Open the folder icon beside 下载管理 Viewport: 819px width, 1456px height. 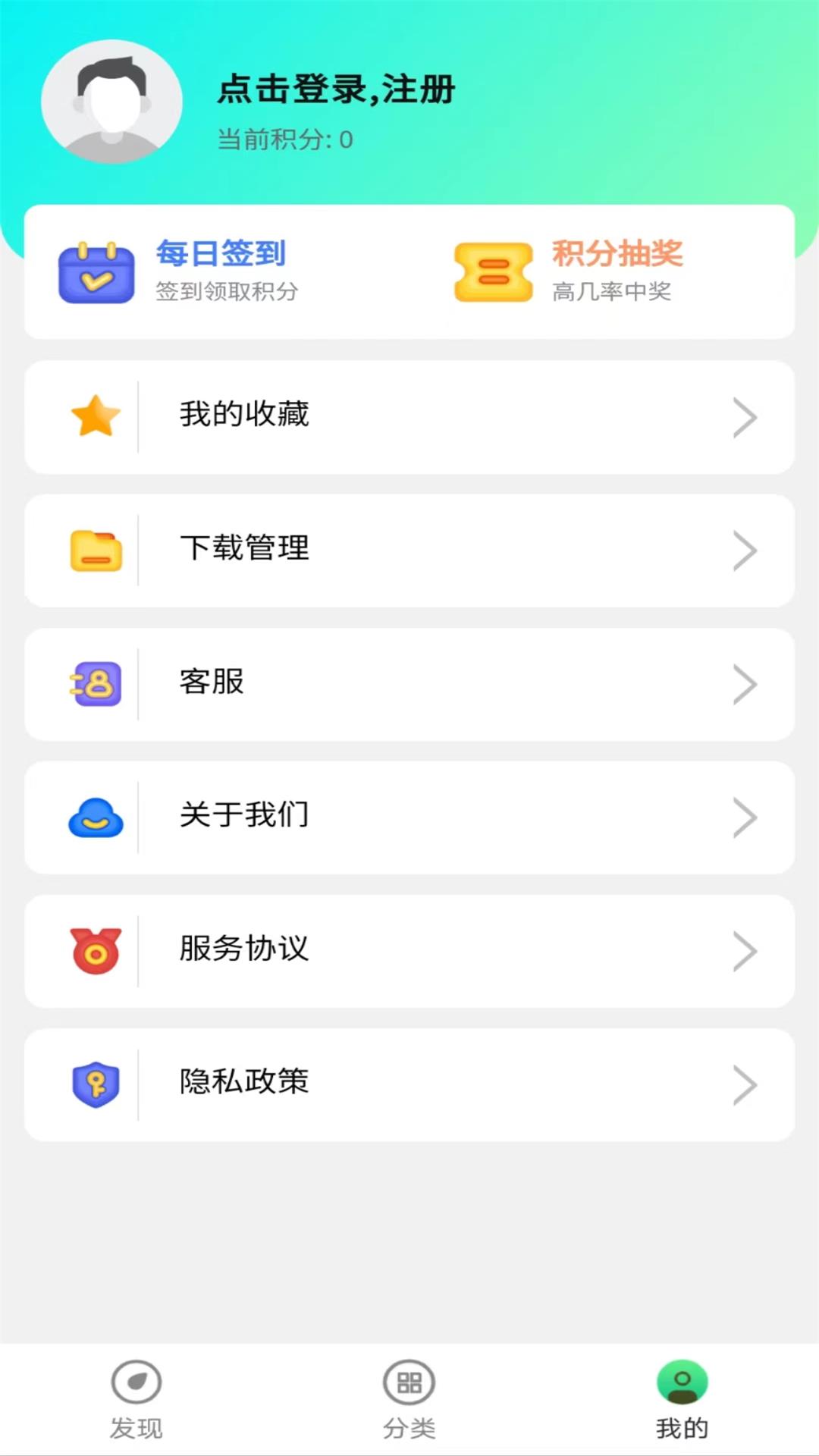pos(94,550)
